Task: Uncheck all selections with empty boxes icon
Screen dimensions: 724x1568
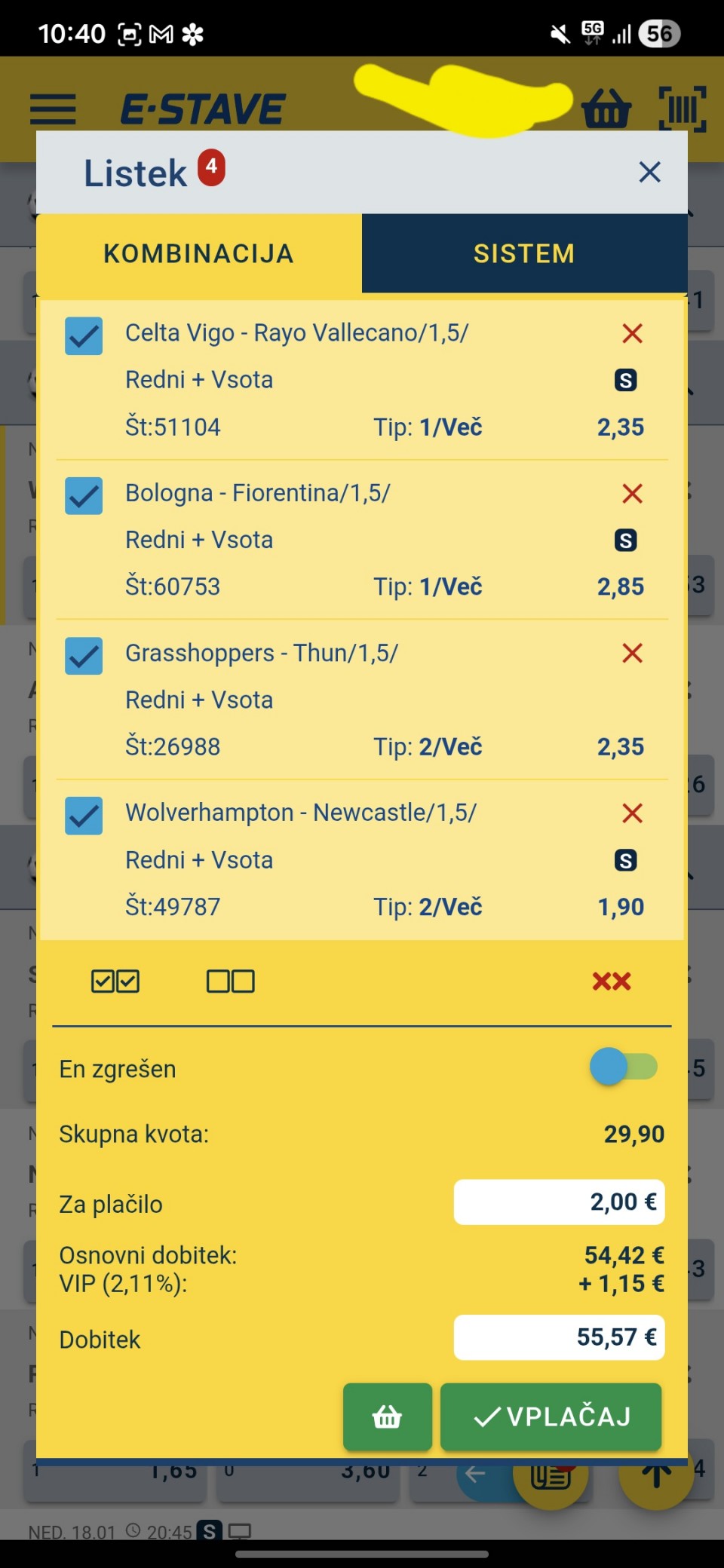Action: coord(231,982)
